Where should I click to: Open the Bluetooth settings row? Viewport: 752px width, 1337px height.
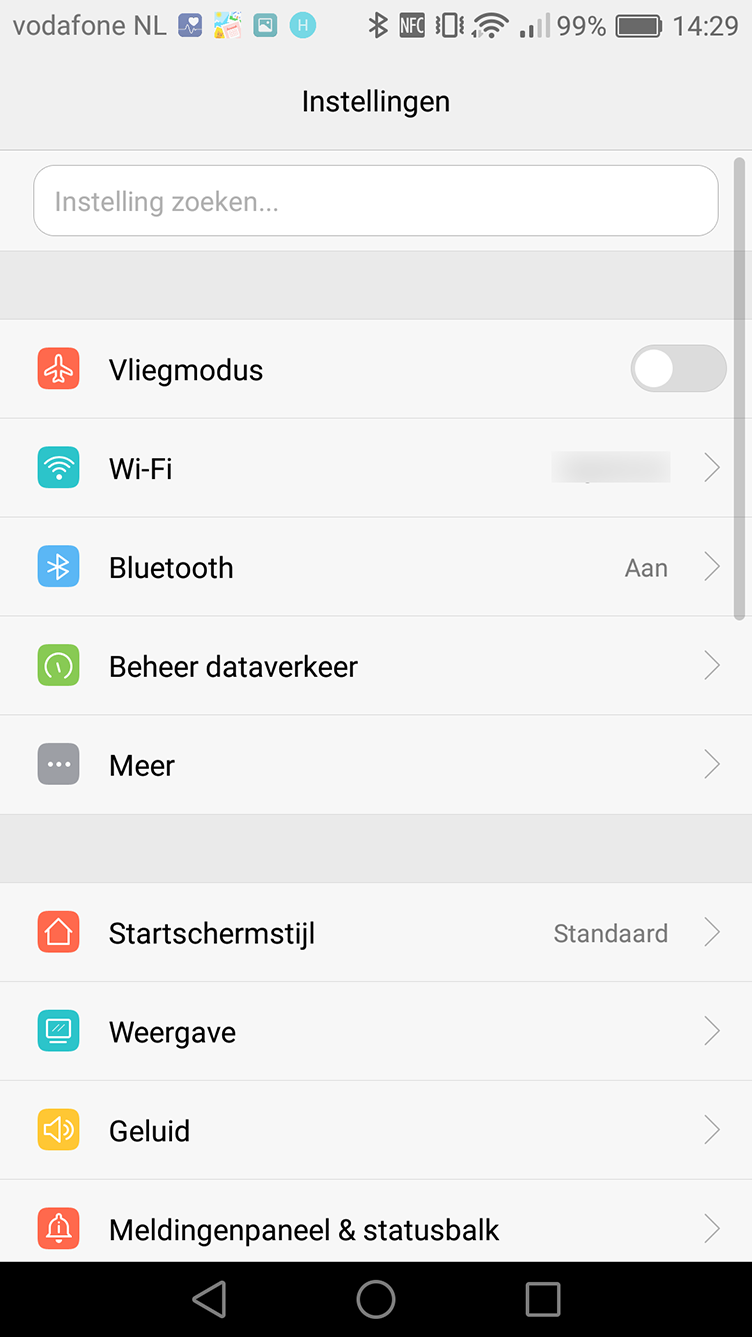376,567
